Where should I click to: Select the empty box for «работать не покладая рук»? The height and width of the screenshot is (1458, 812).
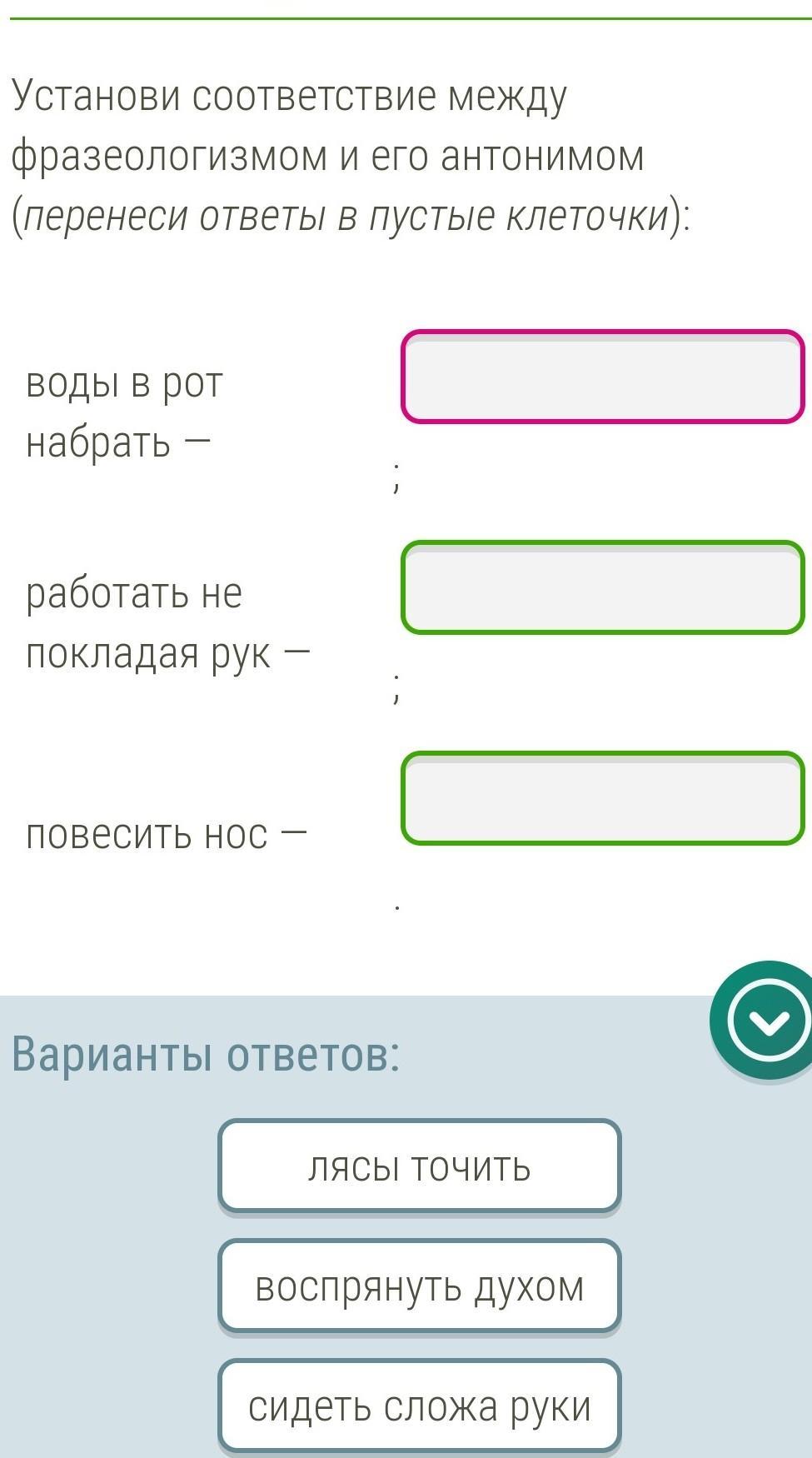pyautogui.click(x=603, y=587)
